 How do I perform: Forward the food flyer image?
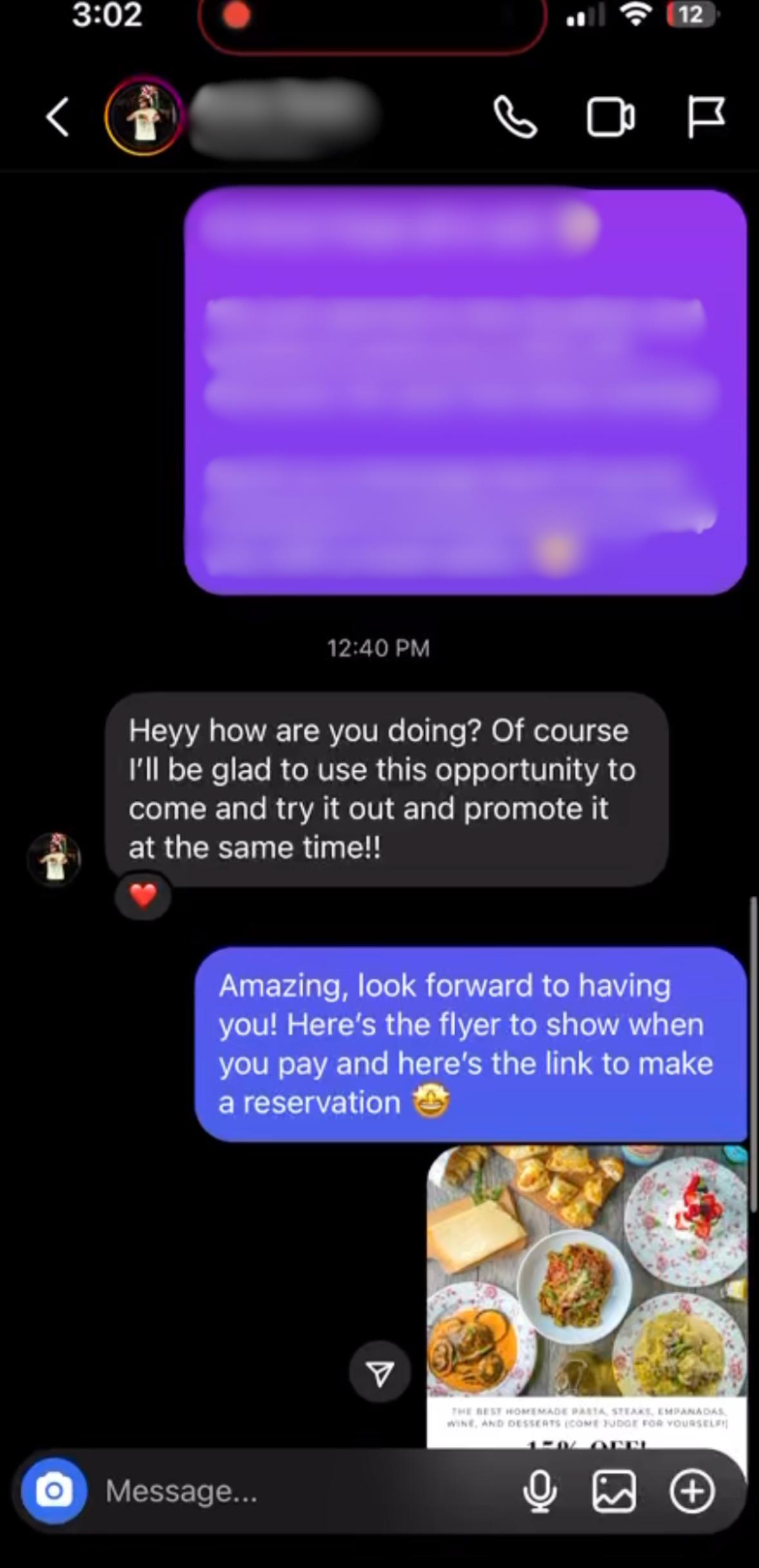(x=380, y=1373)
